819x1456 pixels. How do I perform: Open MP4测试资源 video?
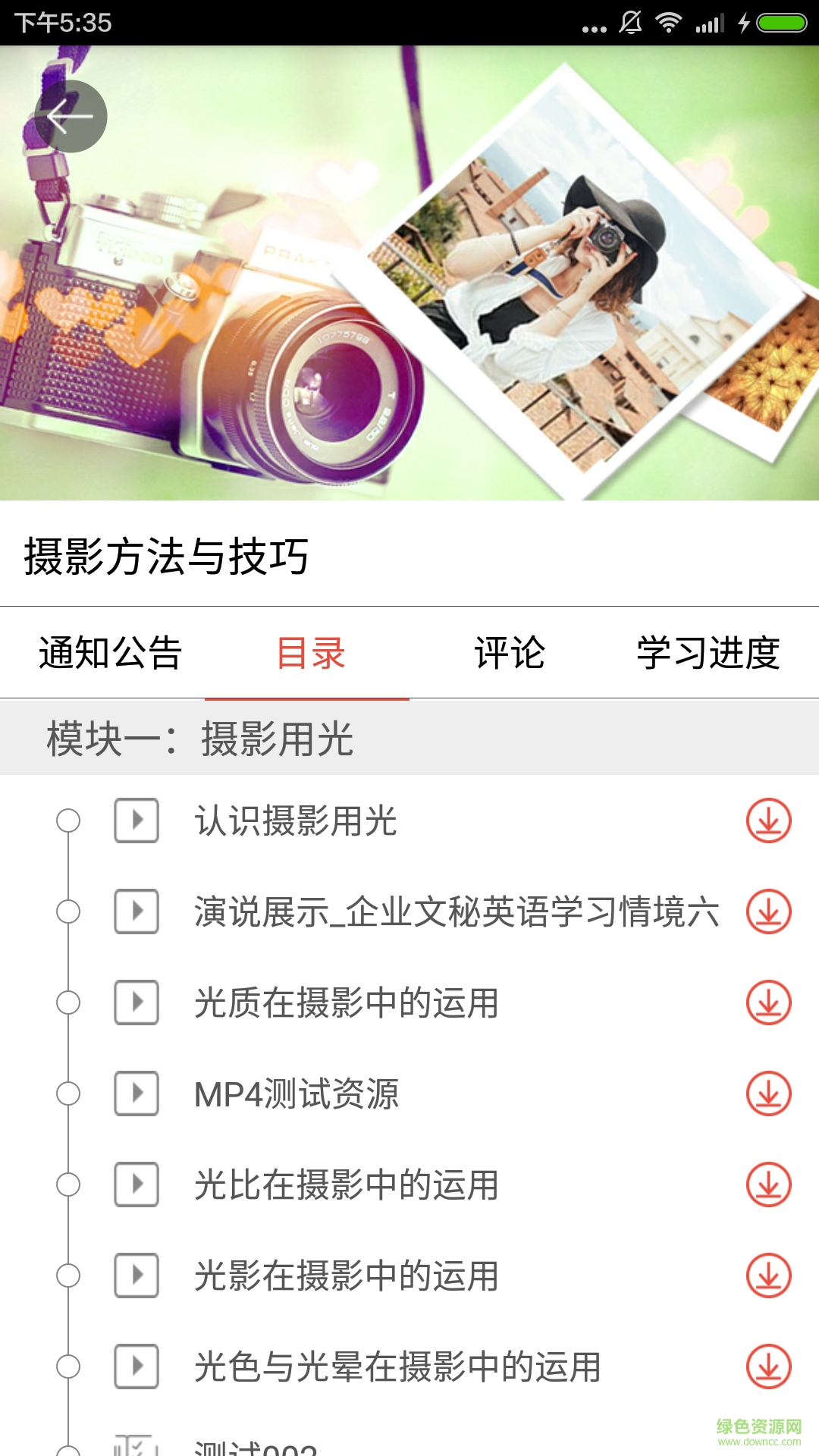pos(296,1094)
